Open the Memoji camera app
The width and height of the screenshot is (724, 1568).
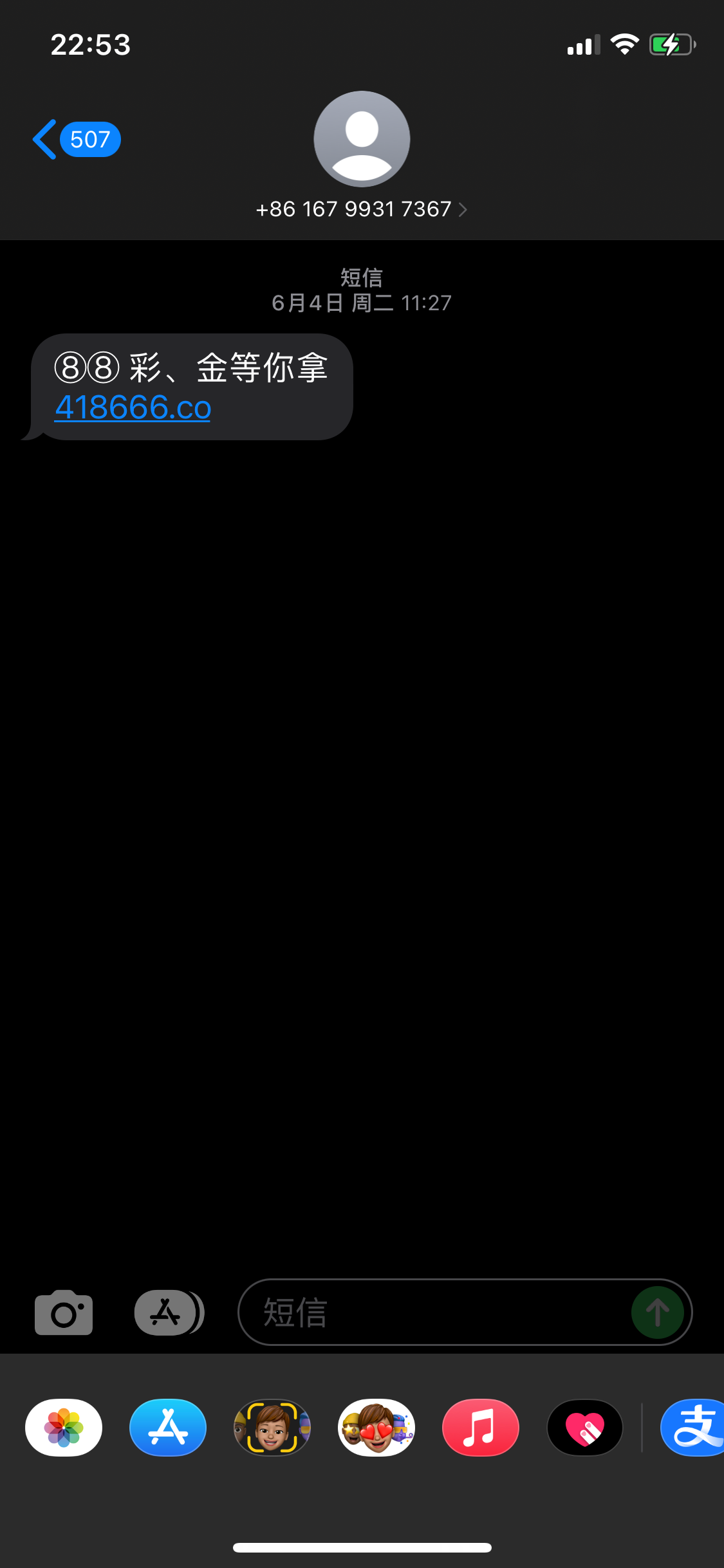pyautogui.click(x=272, y=1427)
